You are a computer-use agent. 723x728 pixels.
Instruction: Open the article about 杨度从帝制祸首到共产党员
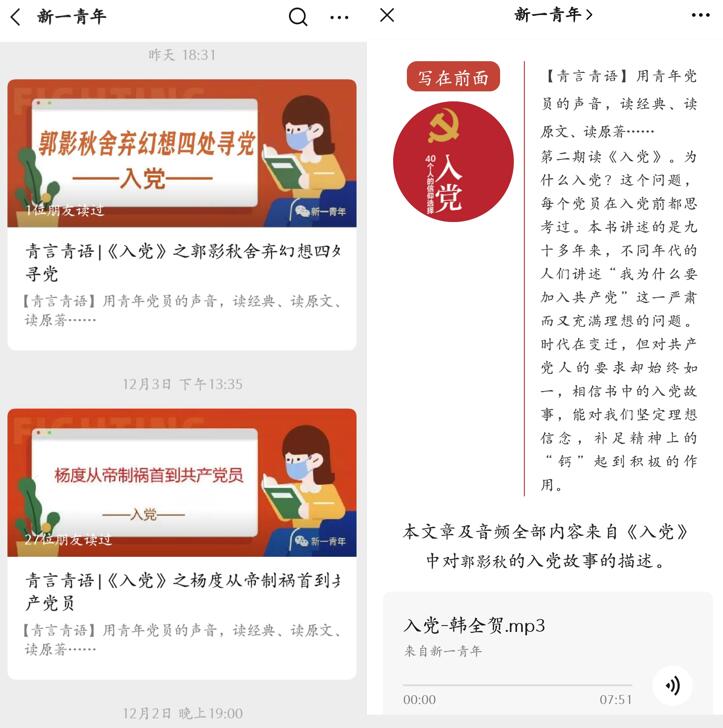(182, 592)
